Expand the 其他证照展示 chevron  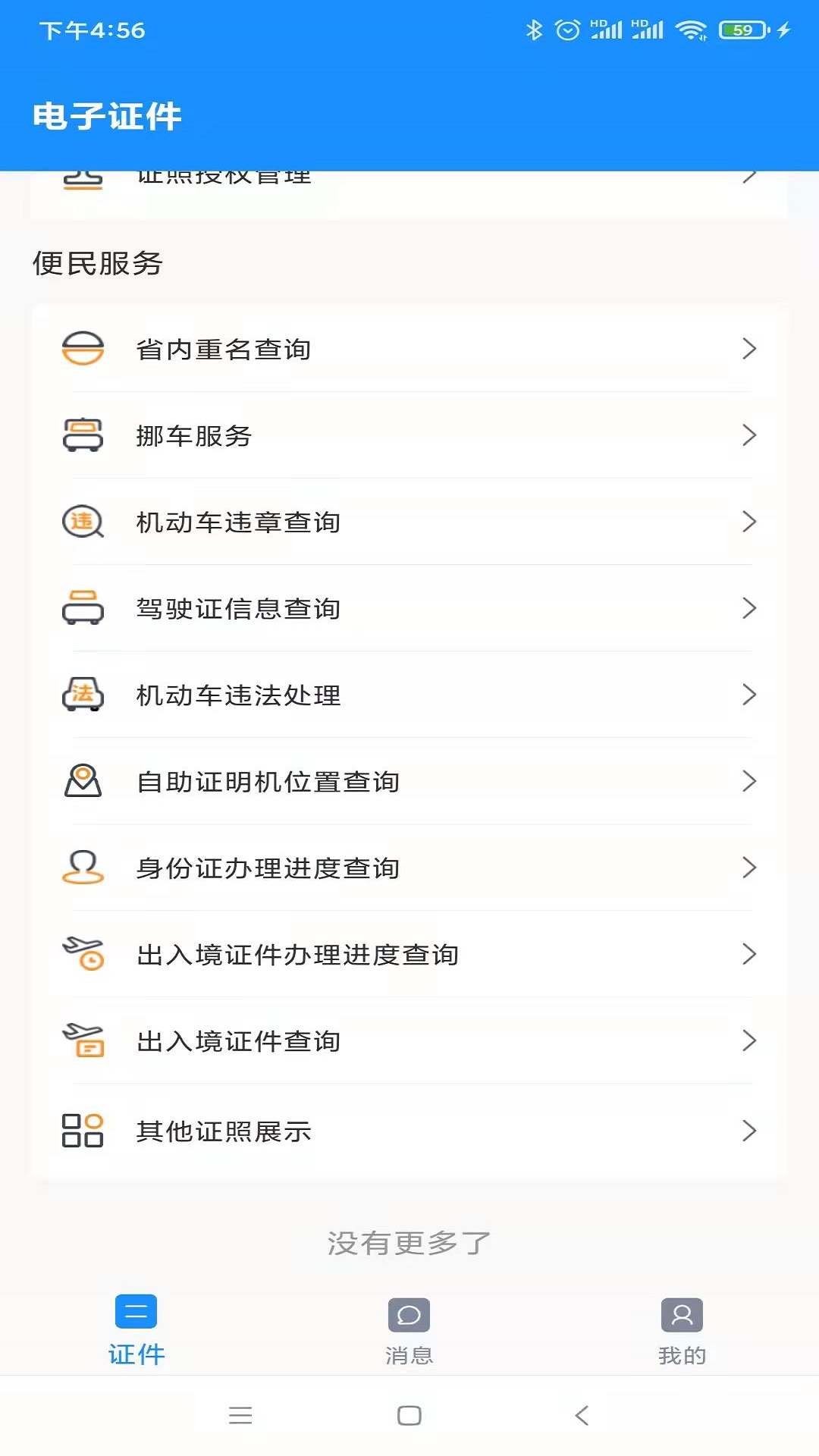point(750,1130)
